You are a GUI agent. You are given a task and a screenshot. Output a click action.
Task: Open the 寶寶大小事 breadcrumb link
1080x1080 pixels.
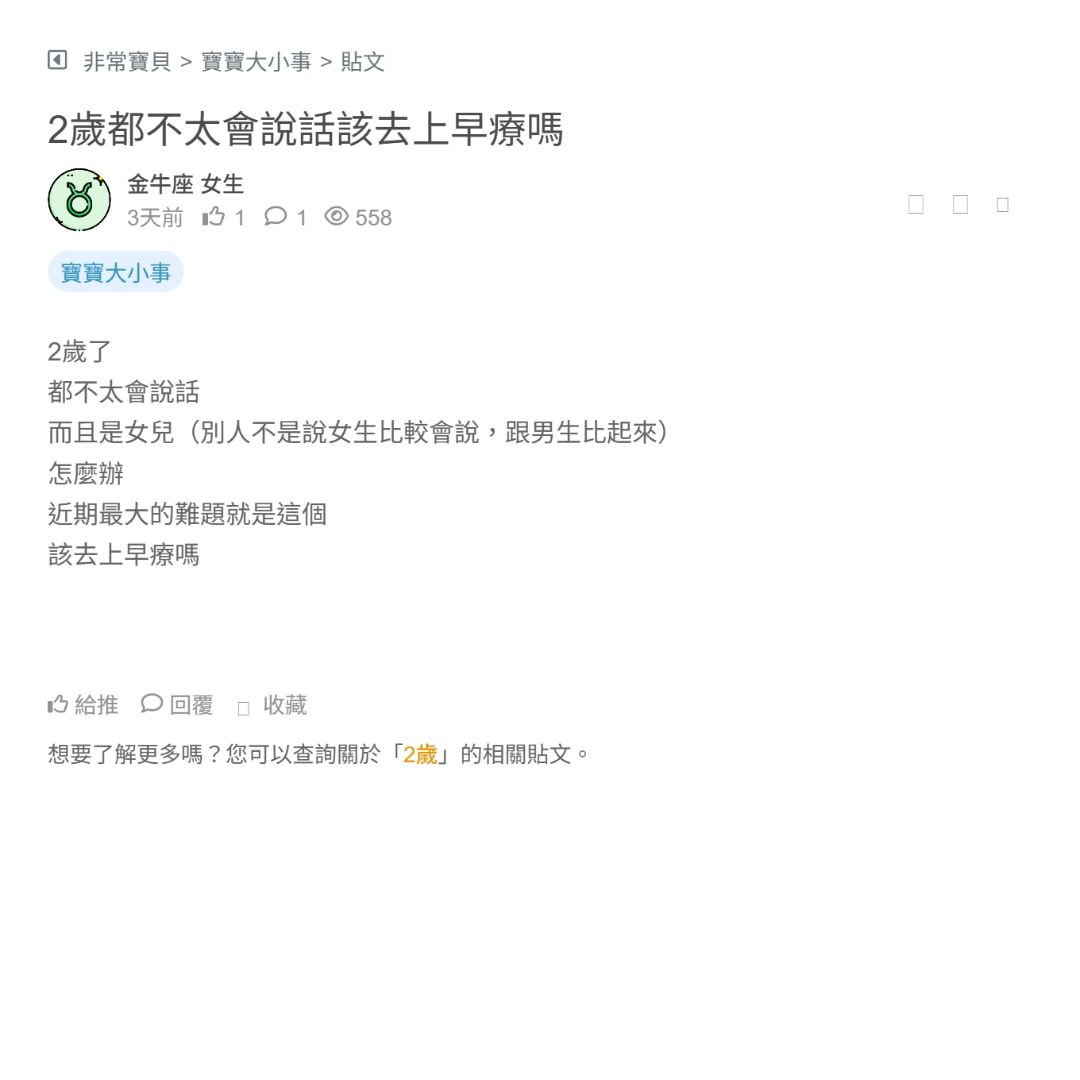point(256,62)
